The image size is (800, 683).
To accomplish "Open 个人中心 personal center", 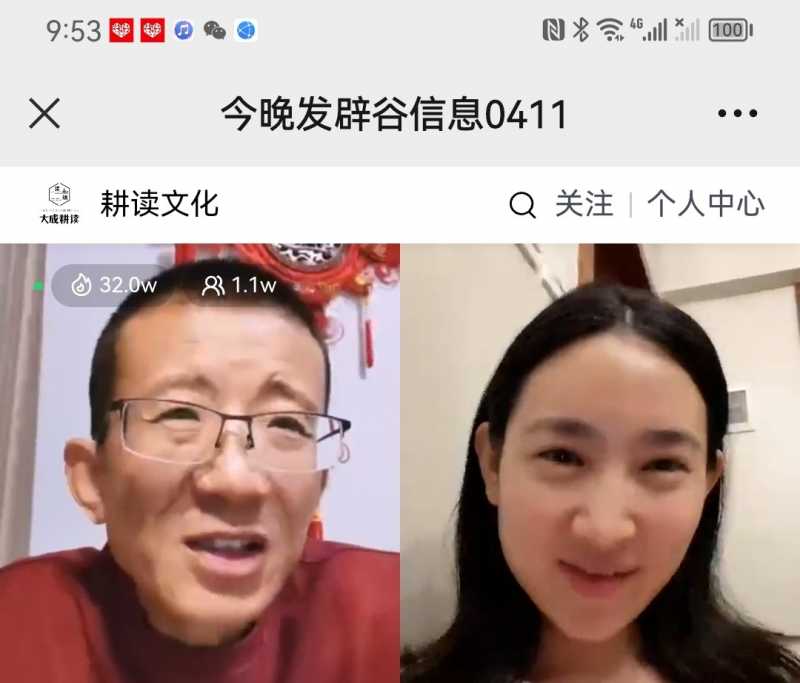I will (705, 204).
